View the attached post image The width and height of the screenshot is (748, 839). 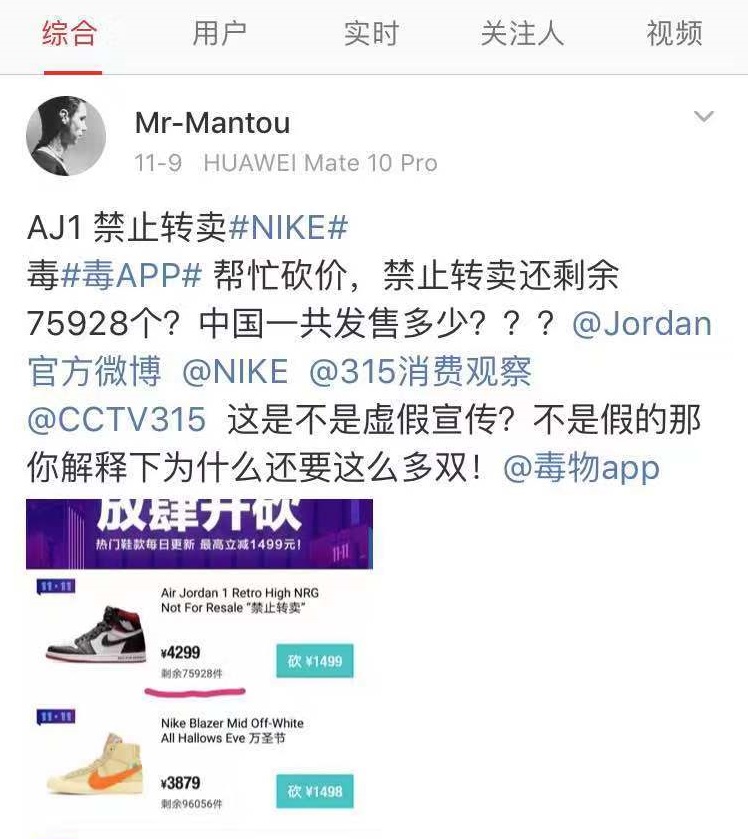pos(199,667)
